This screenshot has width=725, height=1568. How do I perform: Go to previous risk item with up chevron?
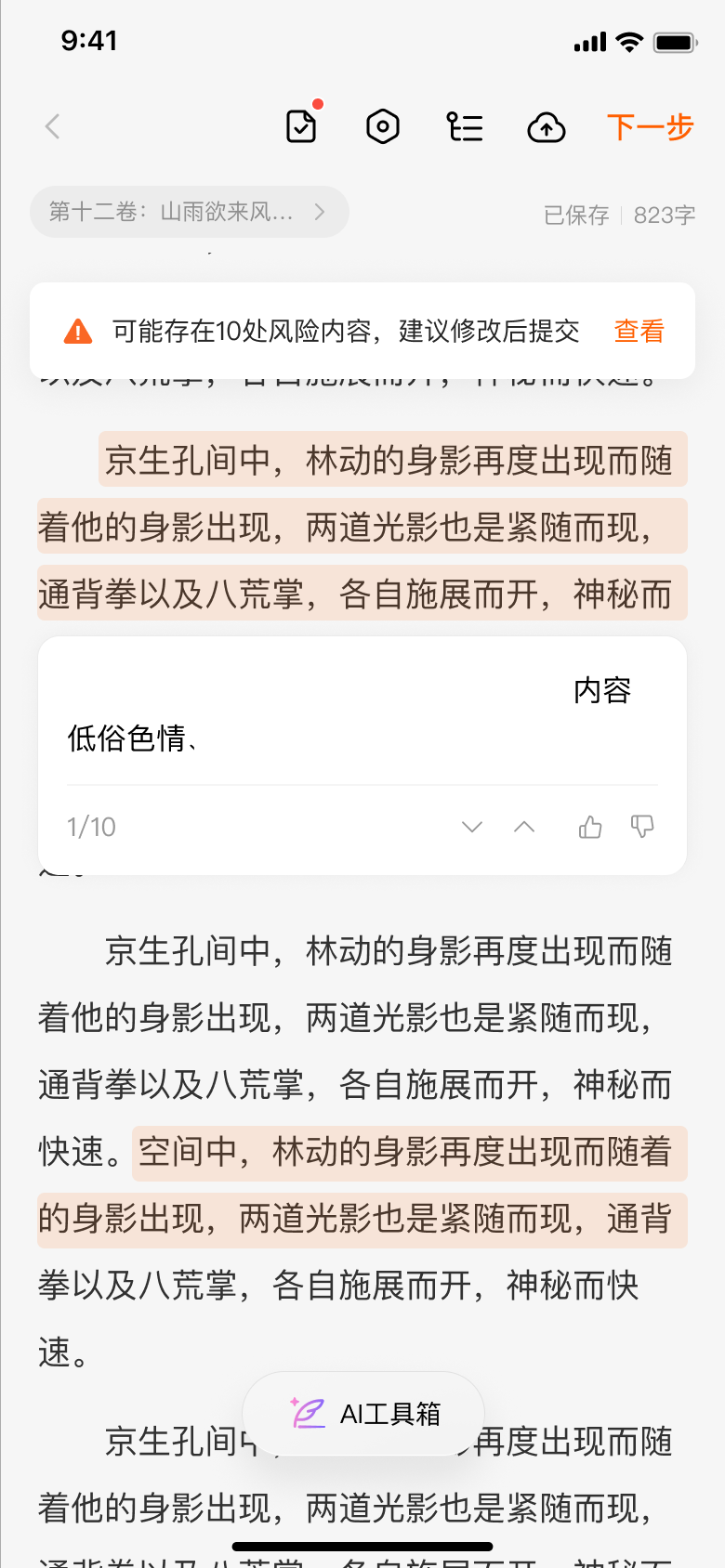524,827
